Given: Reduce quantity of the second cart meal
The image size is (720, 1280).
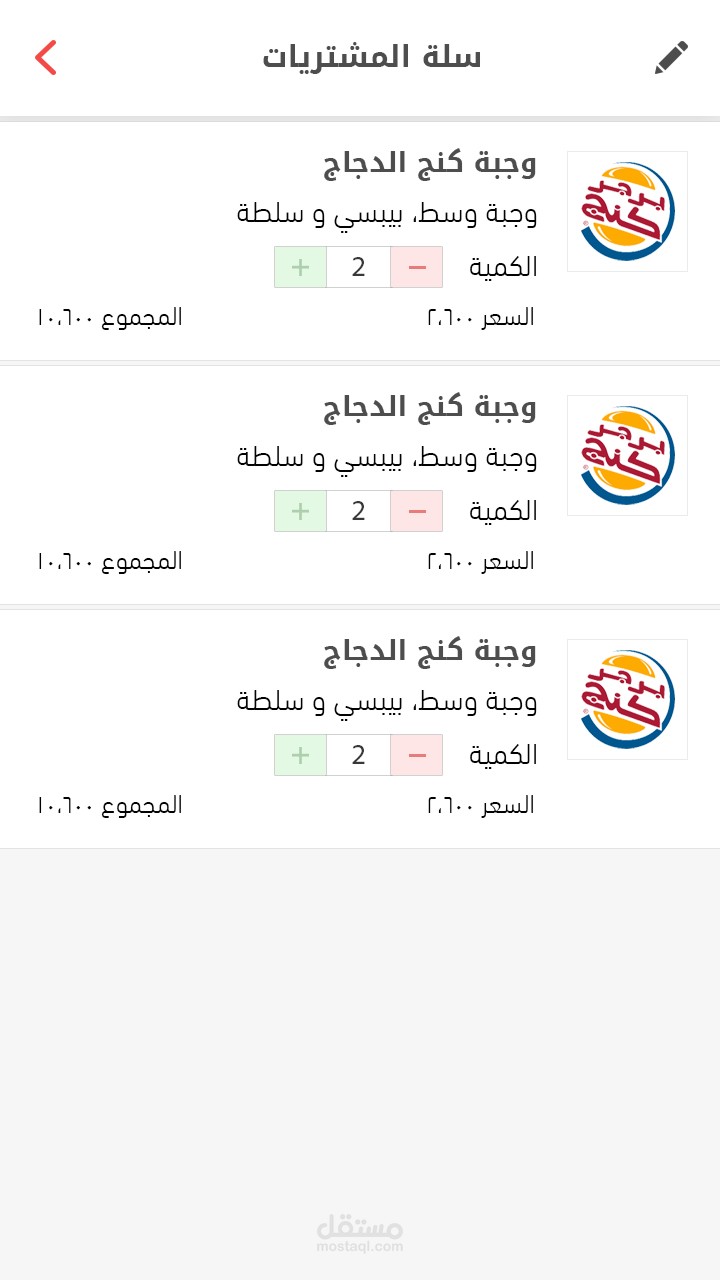Looking at the screenshot, I should point(416,511).
